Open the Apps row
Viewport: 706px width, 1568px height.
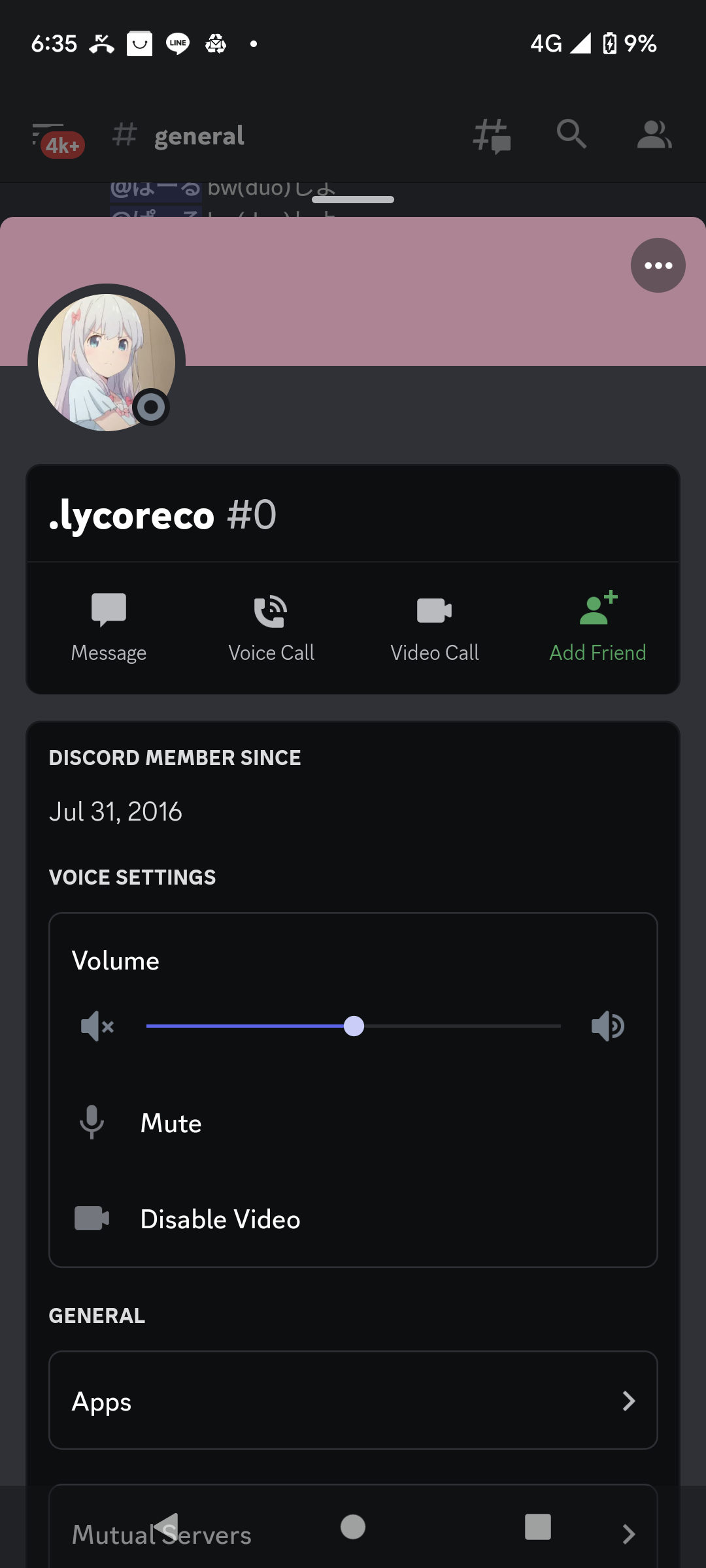(353, 1400)
